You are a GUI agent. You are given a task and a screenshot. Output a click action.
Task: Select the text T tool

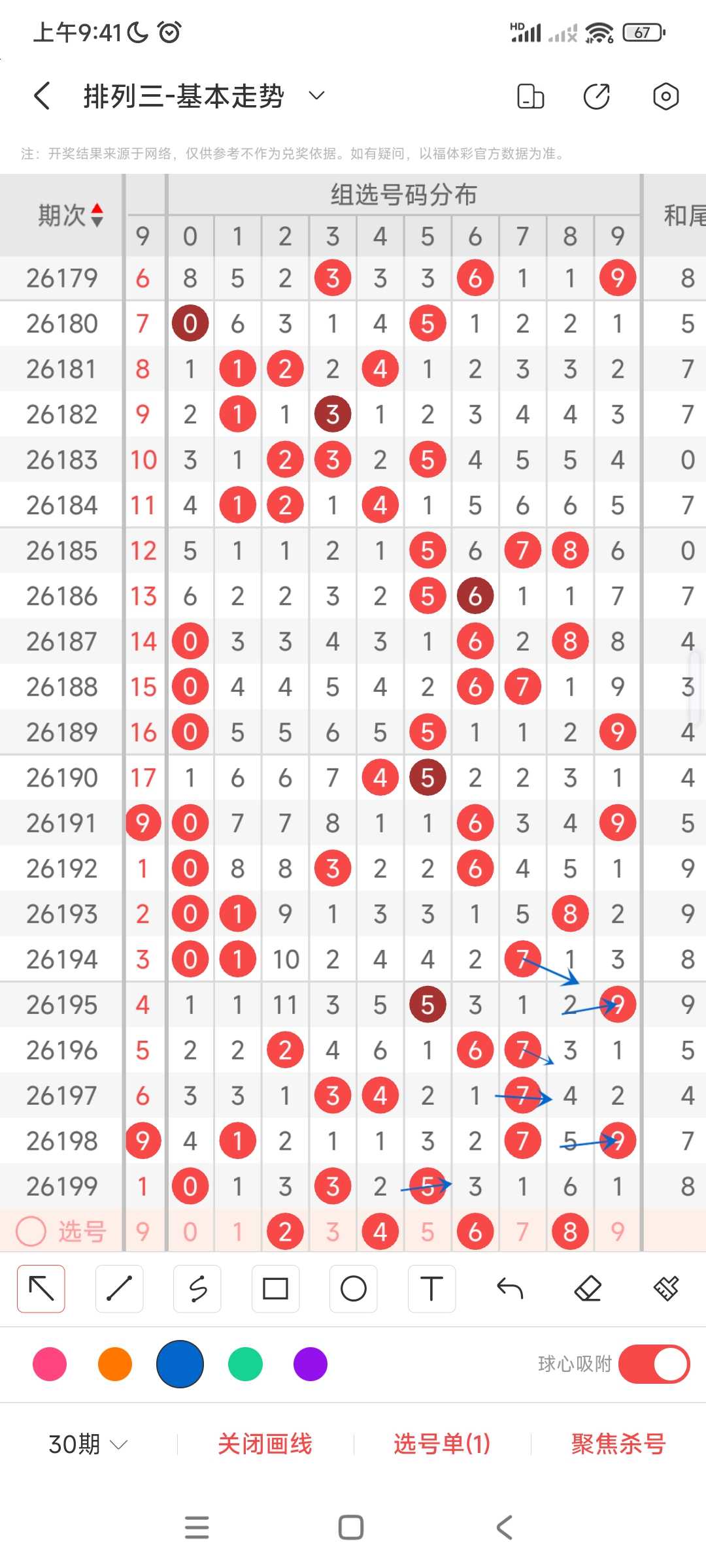click(431, 1288)
